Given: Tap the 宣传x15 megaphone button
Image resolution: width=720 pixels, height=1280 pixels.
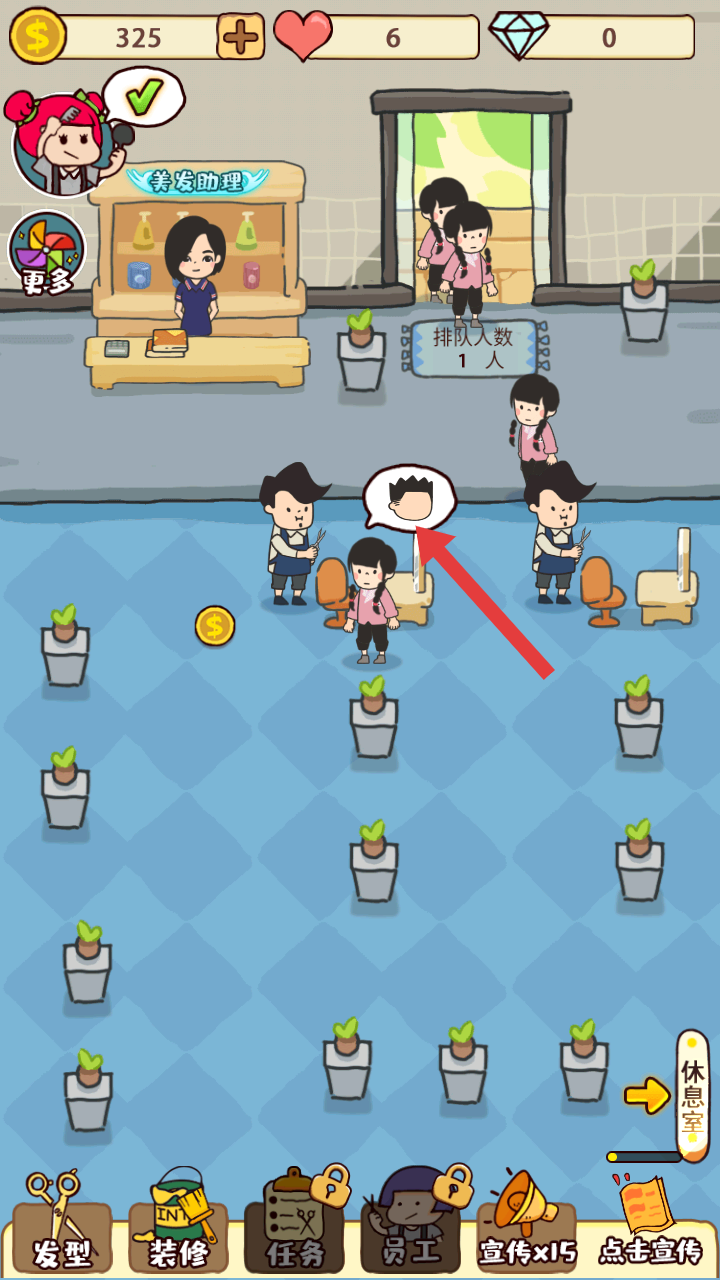Looking at the screenshot, I should coord(528,1225).
